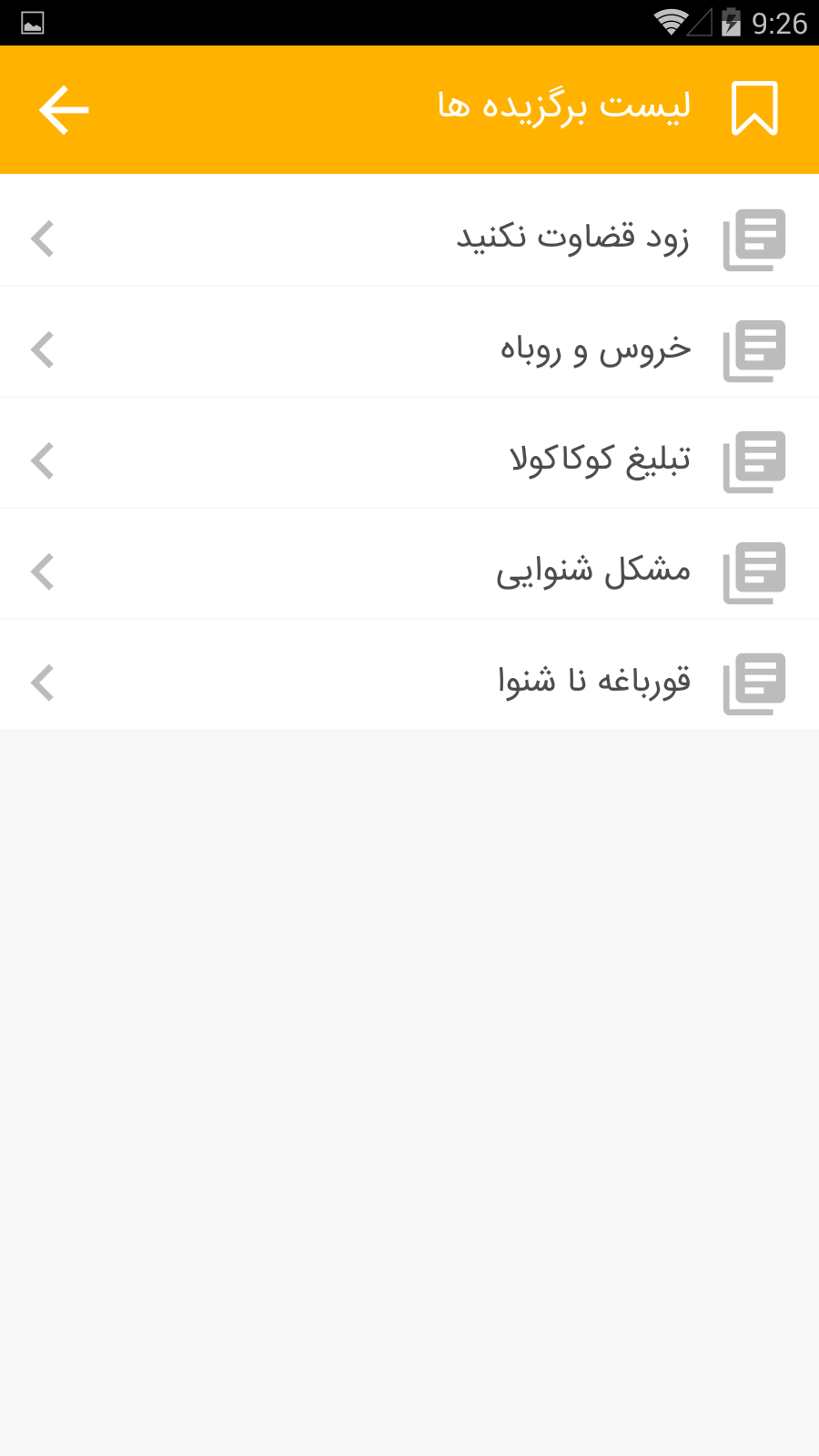Tap the bookmark icon in the toolbar
Image resolution: width=819 pixels, height=1456 pixels.
click(753, 109)
